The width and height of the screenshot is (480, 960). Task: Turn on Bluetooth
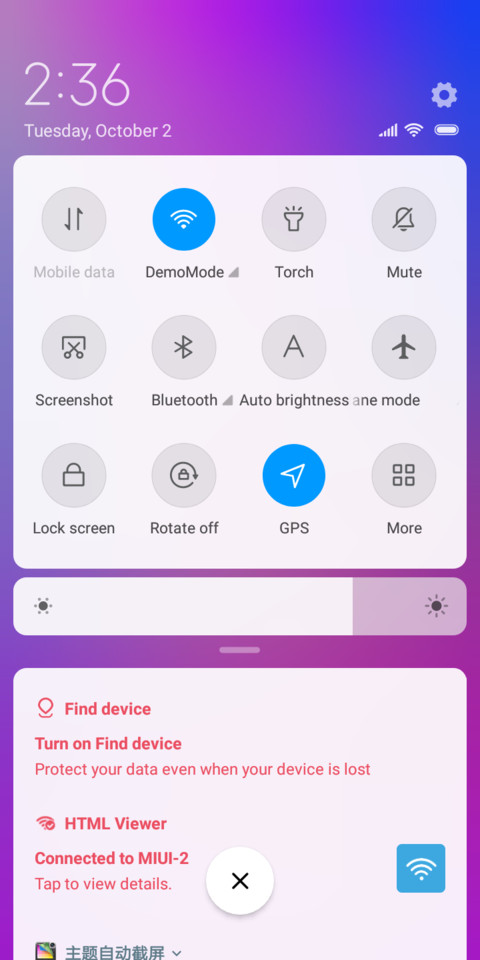pos(184,347)
